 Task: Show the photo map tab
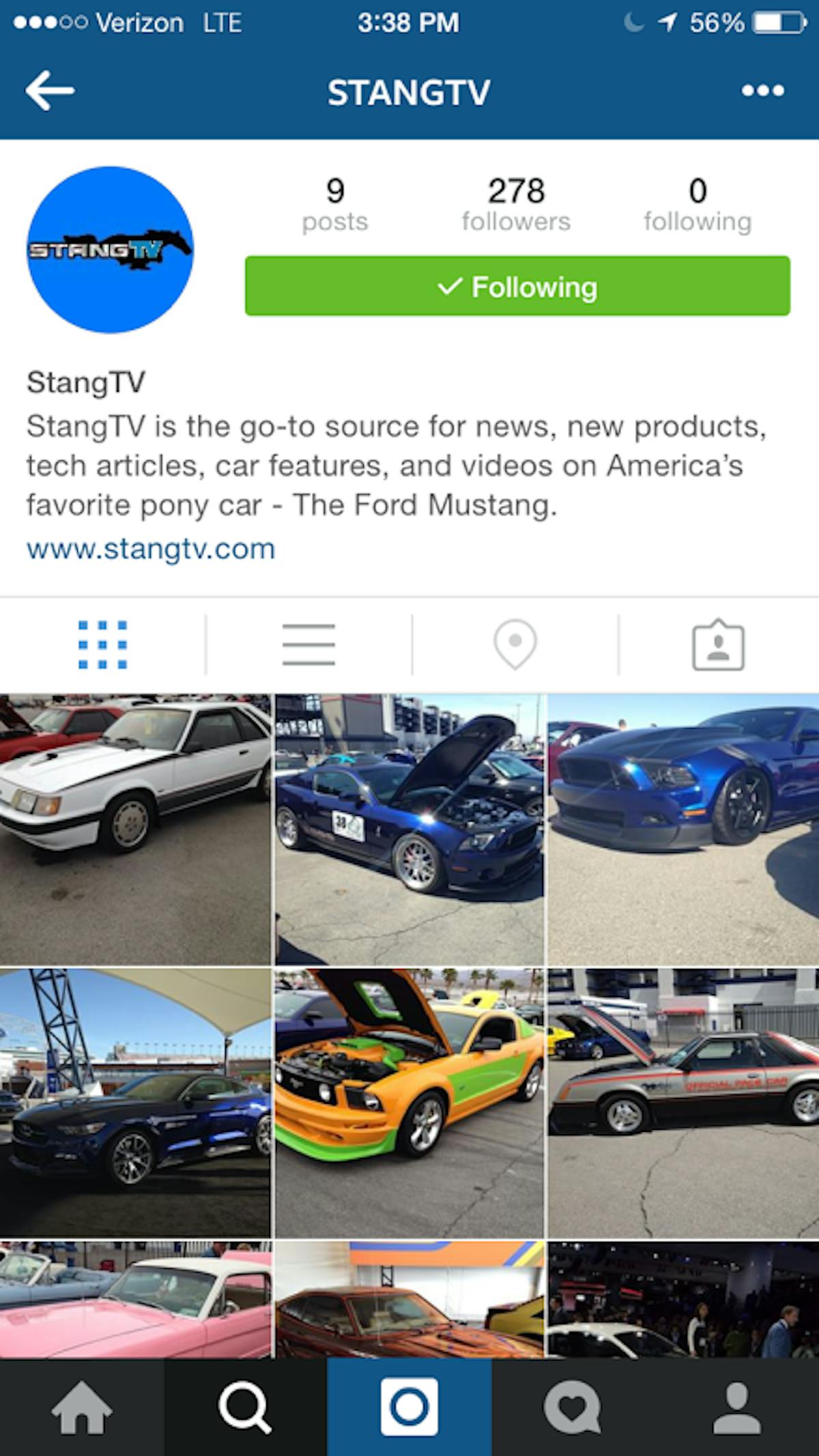(515, 645)
